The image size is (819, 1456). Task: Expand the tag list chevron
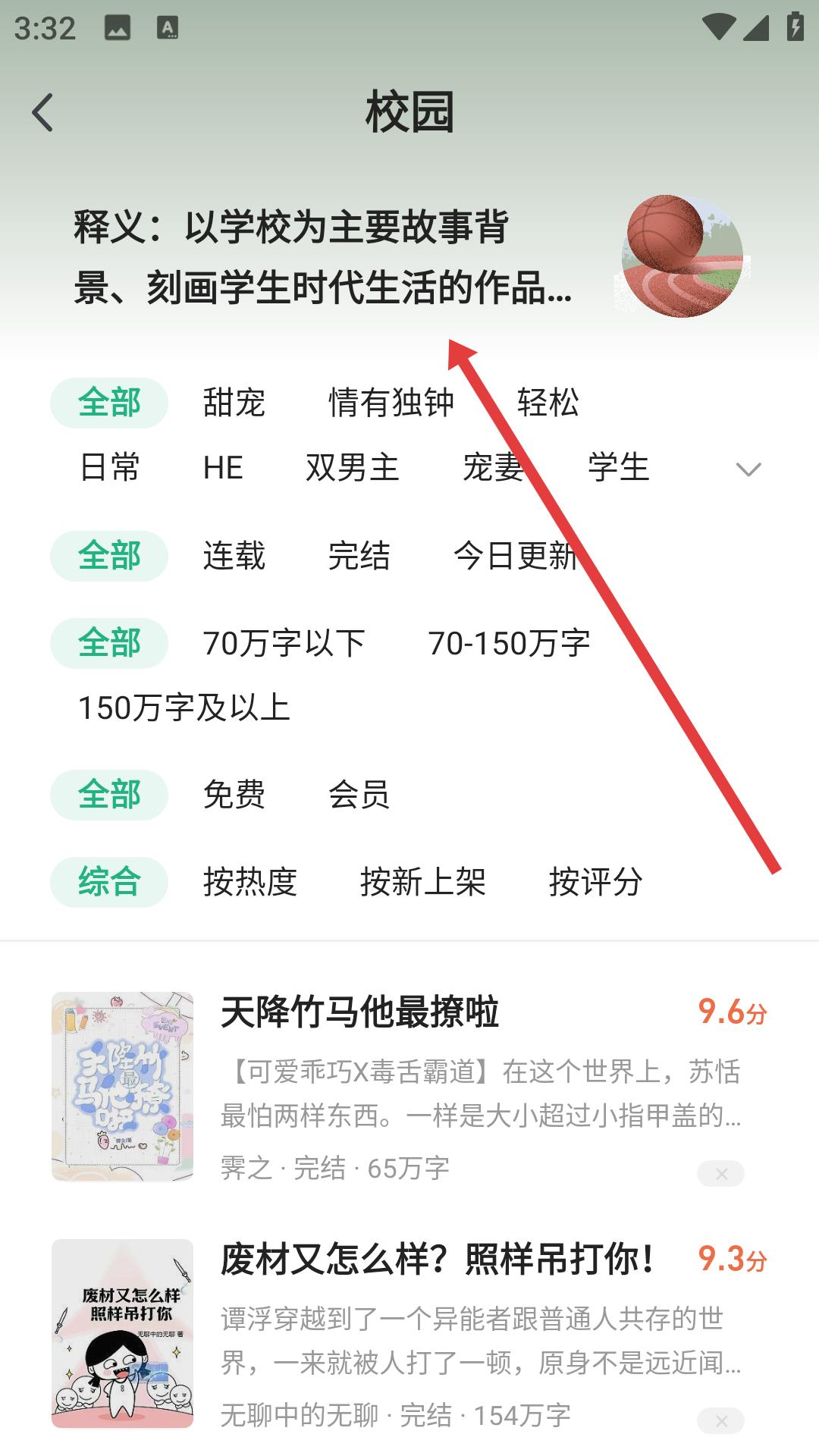[x=748, y=469]
